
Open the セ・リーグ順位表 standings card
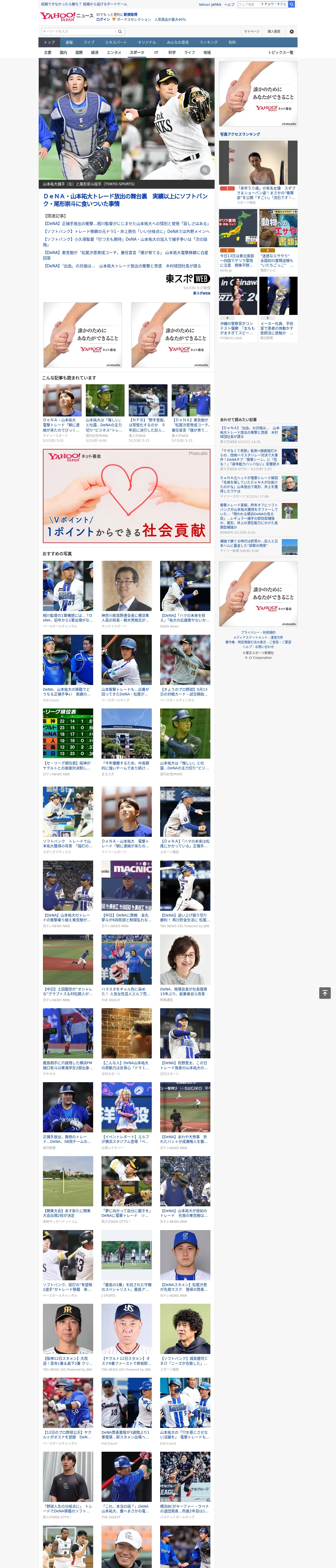click(68, 741)
